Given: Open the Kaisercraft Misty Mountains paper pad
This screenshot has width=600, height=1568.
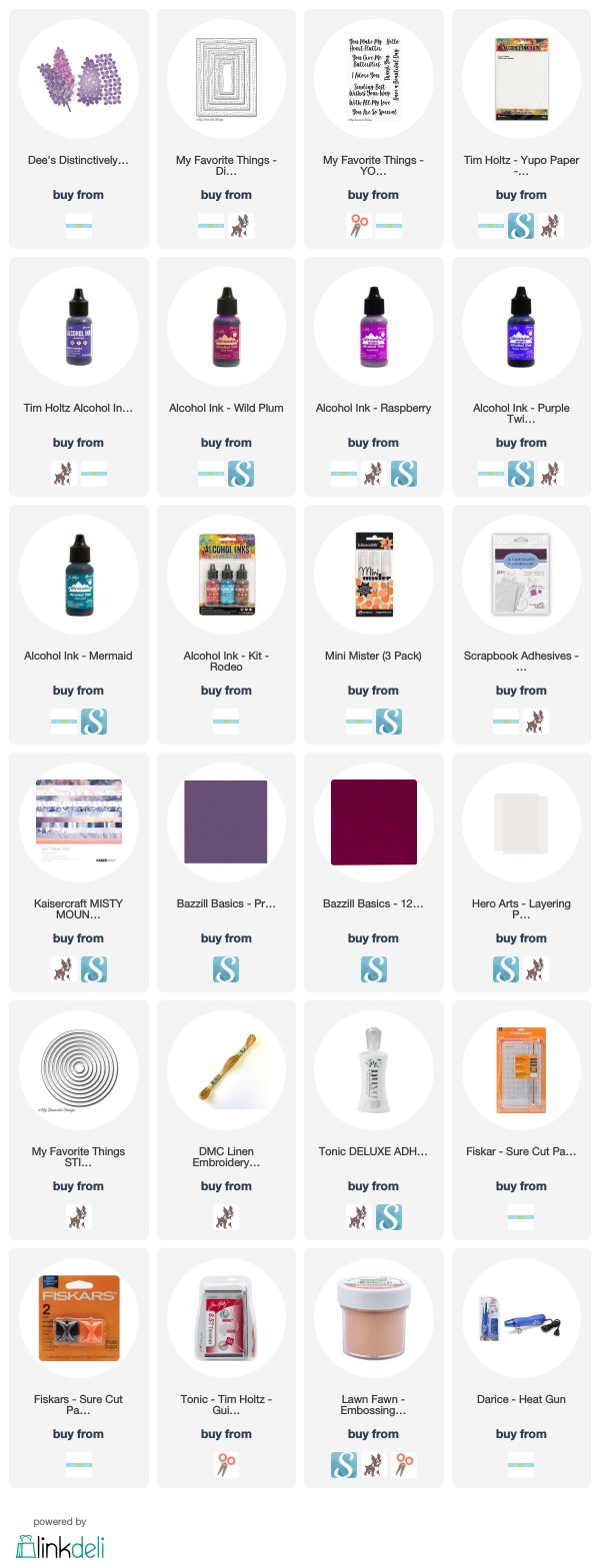Looking at the screenshot, I should 78,823.
